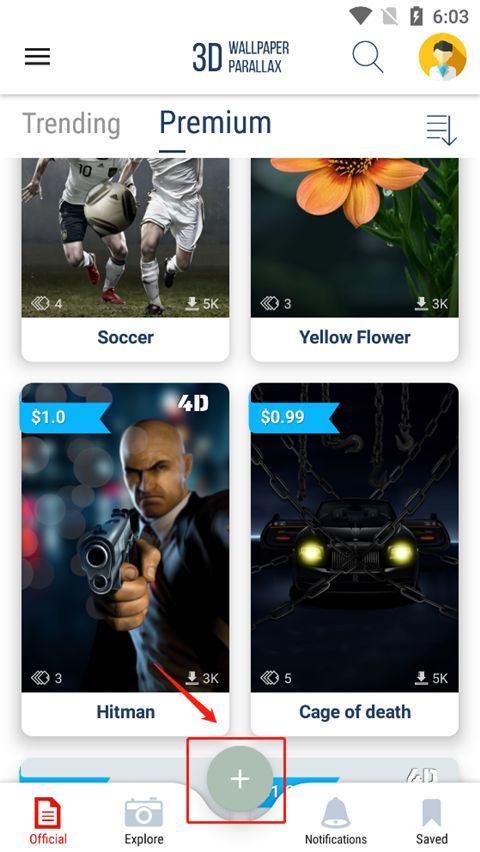
Task: Tap the plus floating action button
Action: point(240,779)
